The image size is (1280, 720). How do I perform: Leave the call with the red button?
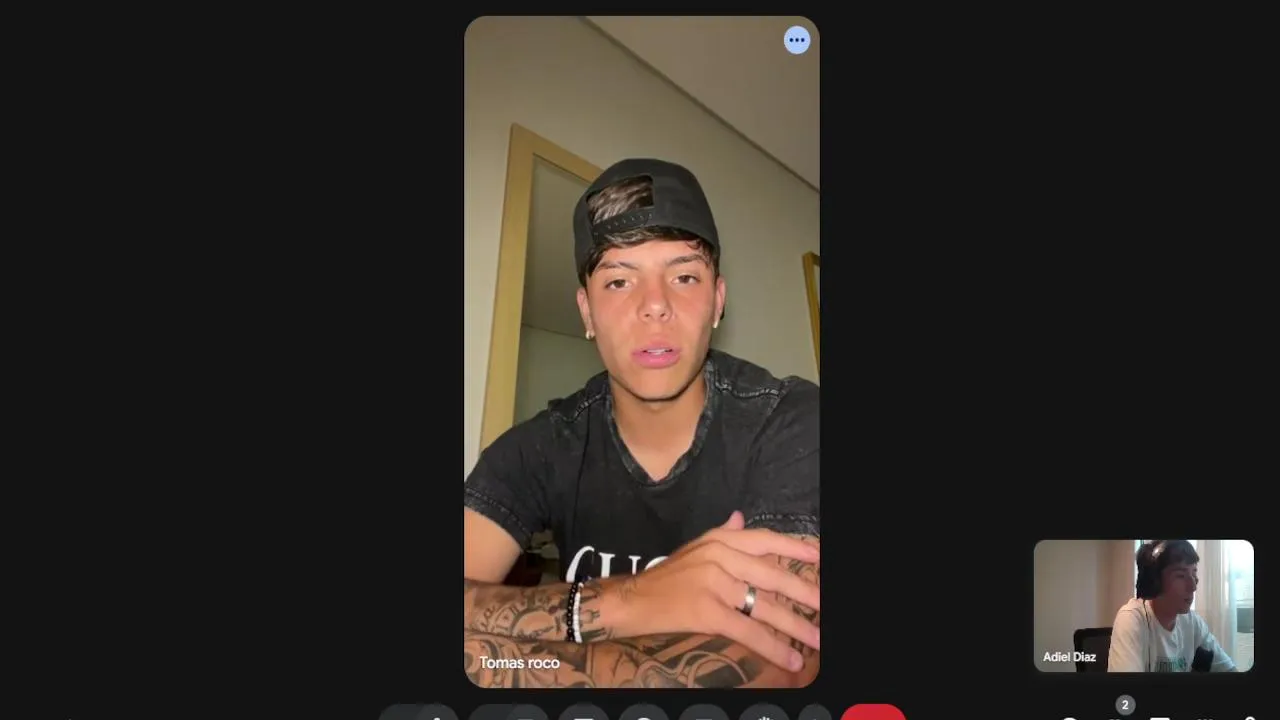873,713
